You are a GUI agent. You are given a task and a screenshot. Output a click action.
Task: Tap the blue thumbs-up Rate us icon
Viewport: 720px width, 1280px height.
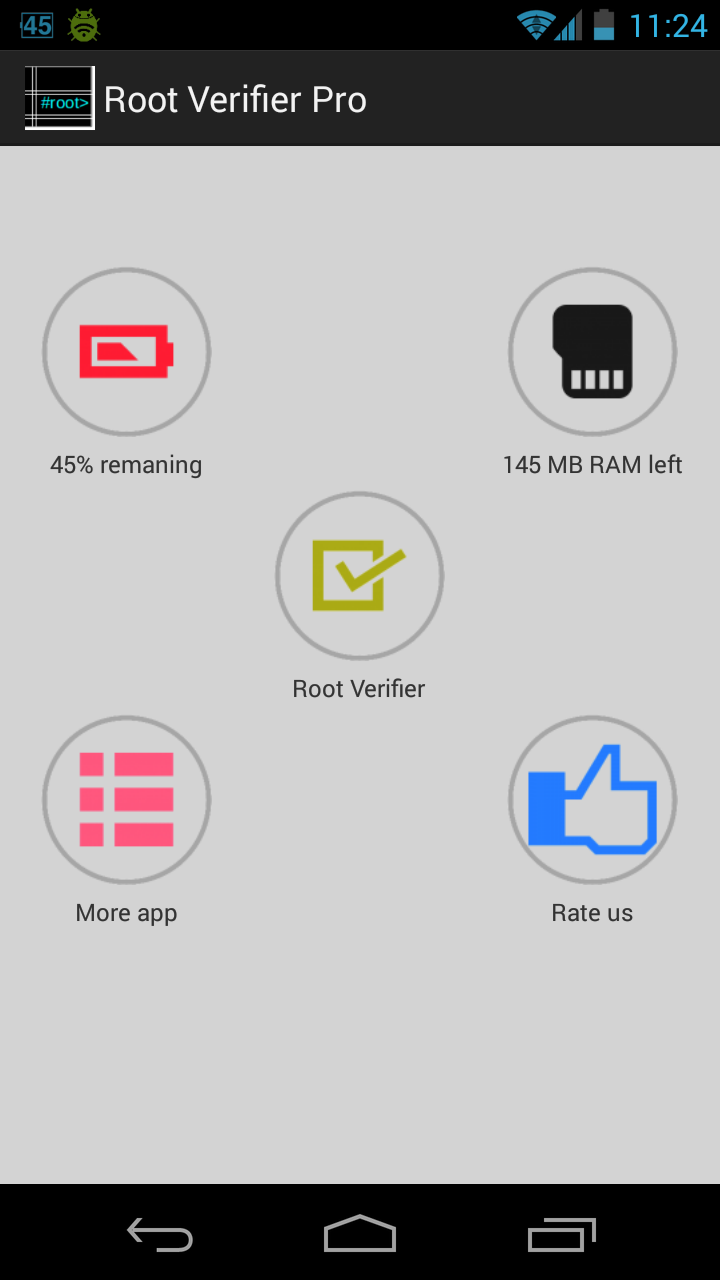(592, 800)
